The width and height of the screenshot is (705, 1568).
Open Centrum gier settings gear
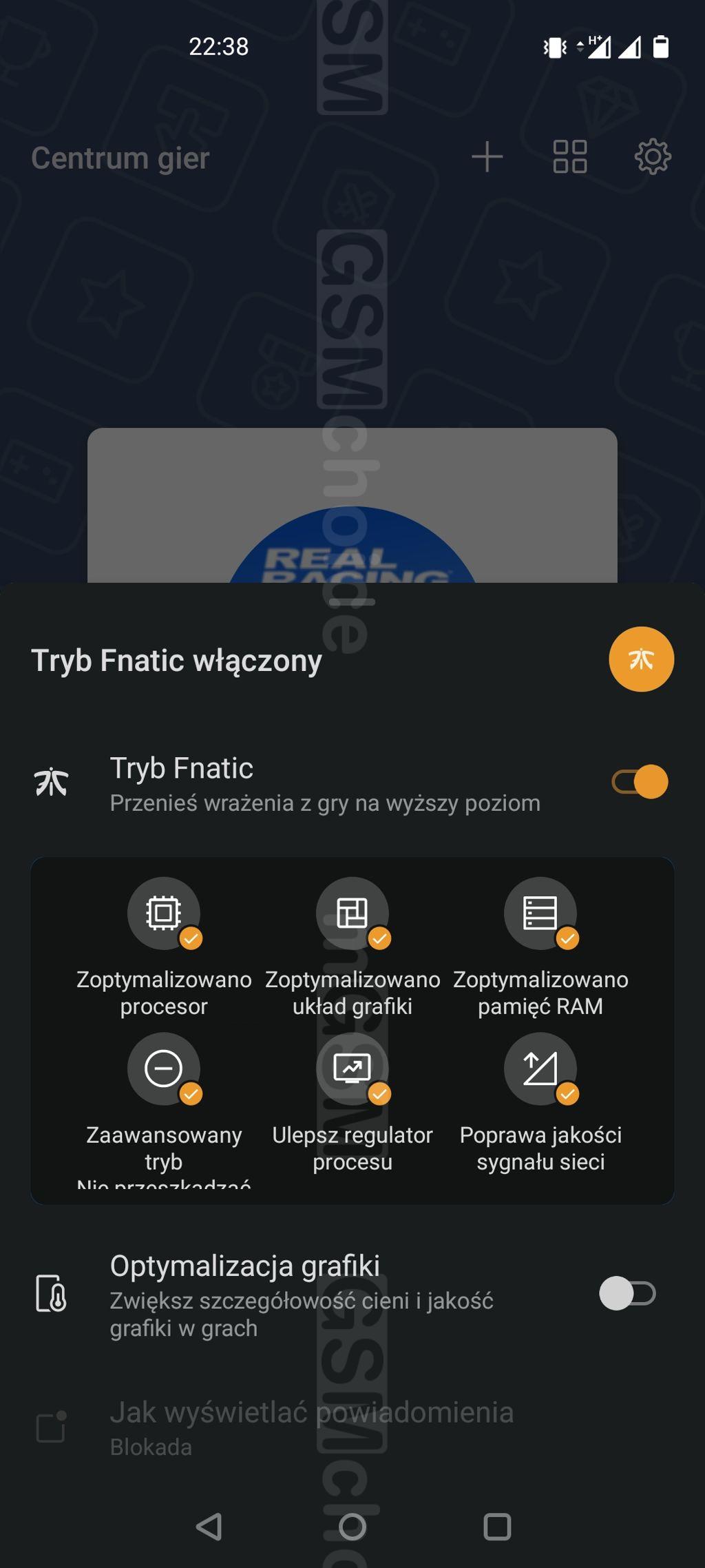coord(653,157)
